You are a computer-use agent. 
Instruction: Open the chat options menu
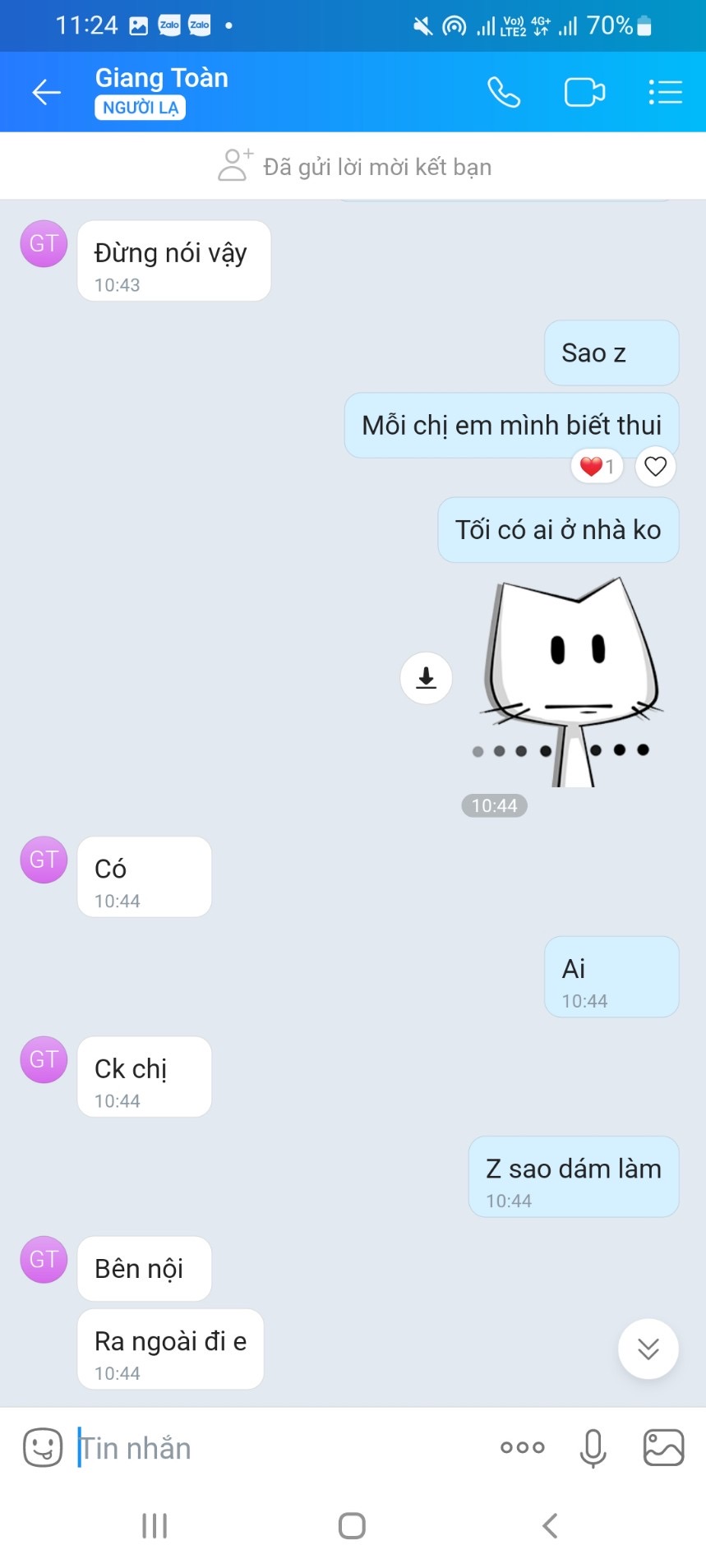pyautogui.click(x=665, y=92)
